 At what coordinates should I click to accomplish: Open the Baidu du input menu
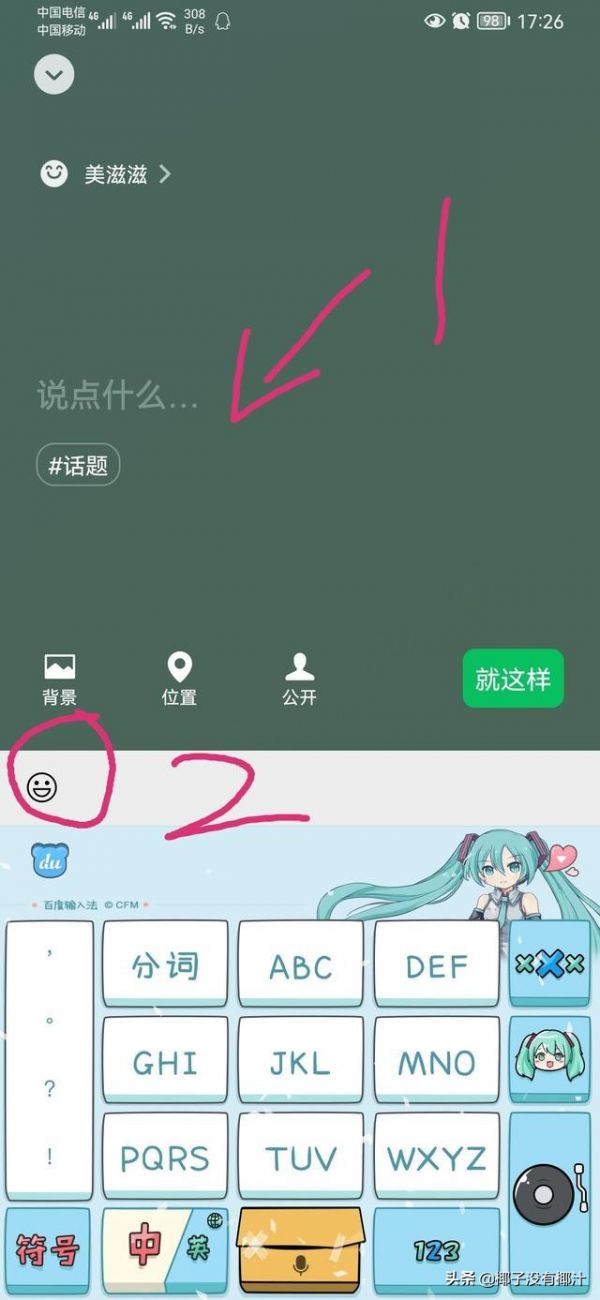click(50, 859)
